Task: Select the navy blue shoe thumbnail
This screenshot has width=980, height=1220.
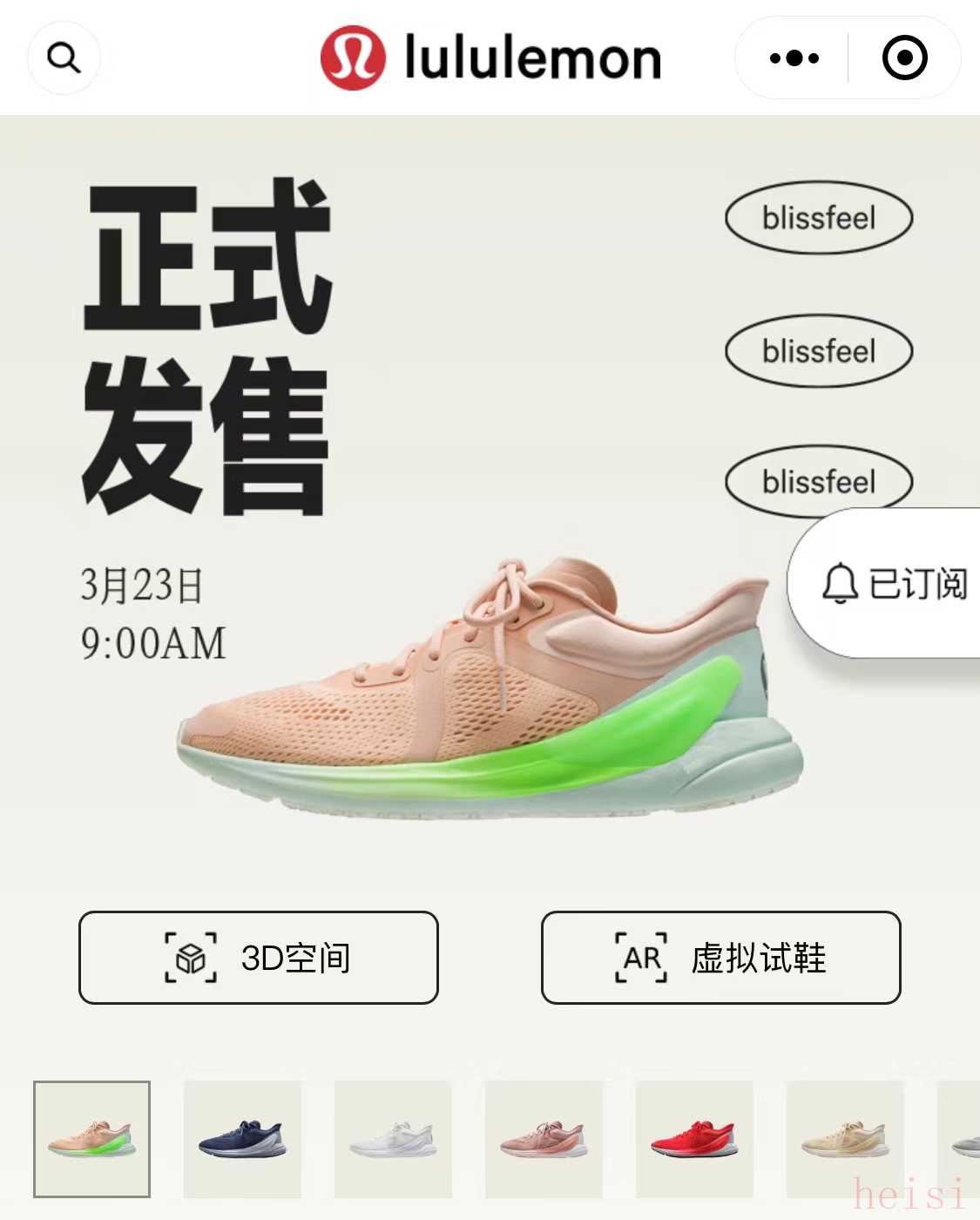Action: (242, 1139)
